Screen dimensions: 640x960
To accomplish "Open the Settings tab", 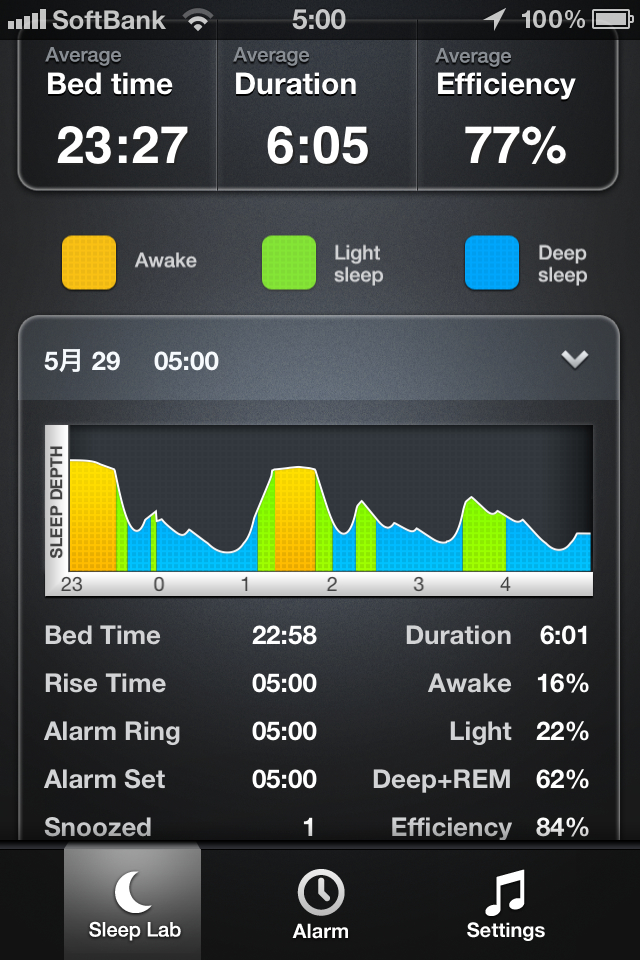I will pyautogui.click(x=505, y=904).
